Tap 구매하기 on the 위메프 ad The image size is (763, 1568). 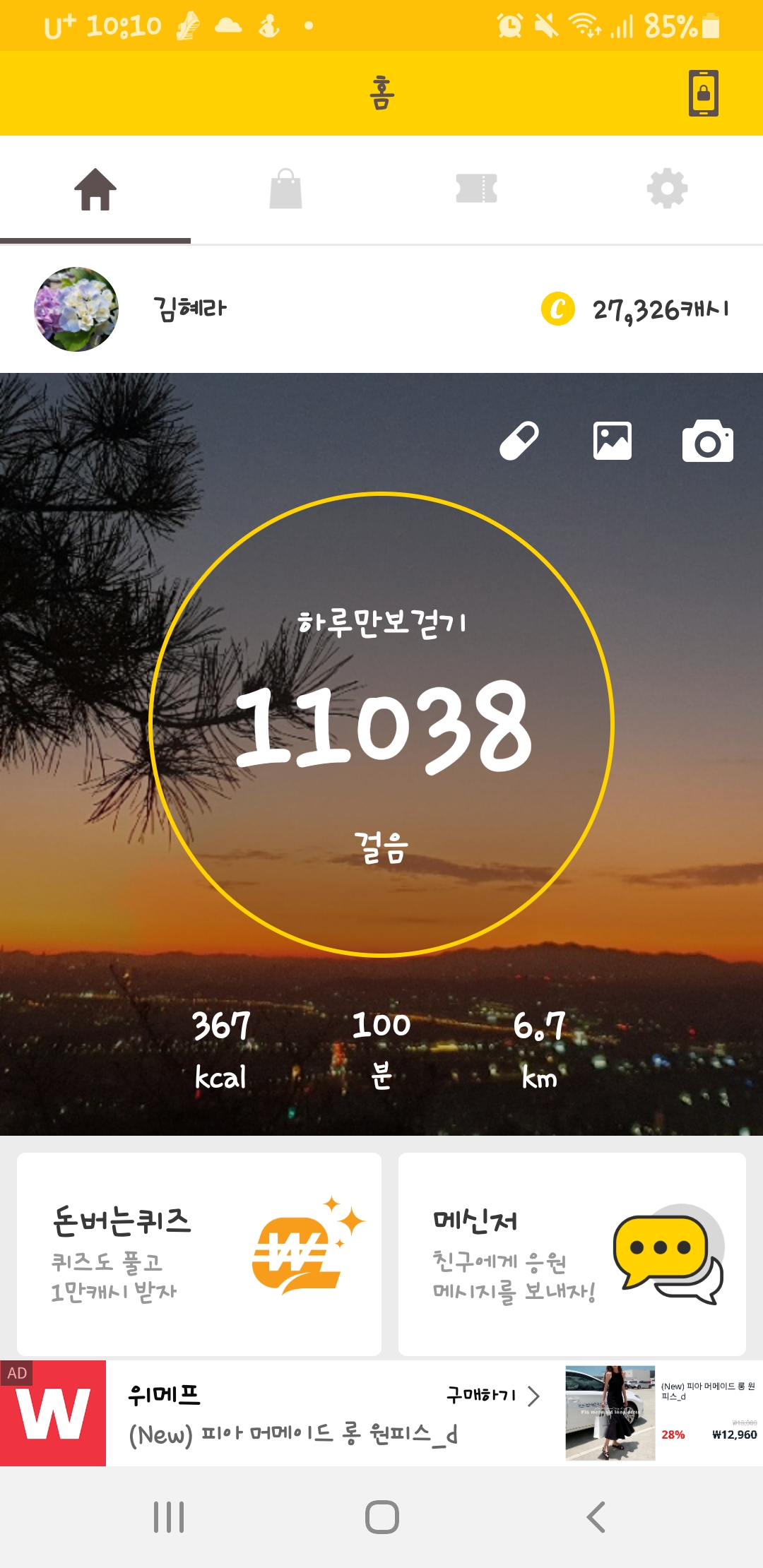492,1395
